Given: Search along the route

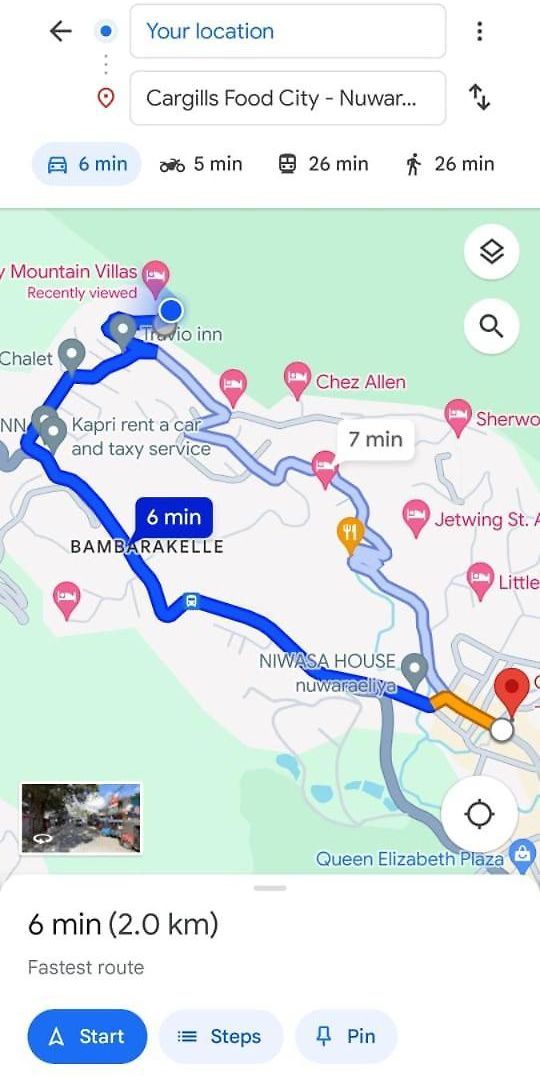Looking at the screenshot, I should click(x=491, y=326).
